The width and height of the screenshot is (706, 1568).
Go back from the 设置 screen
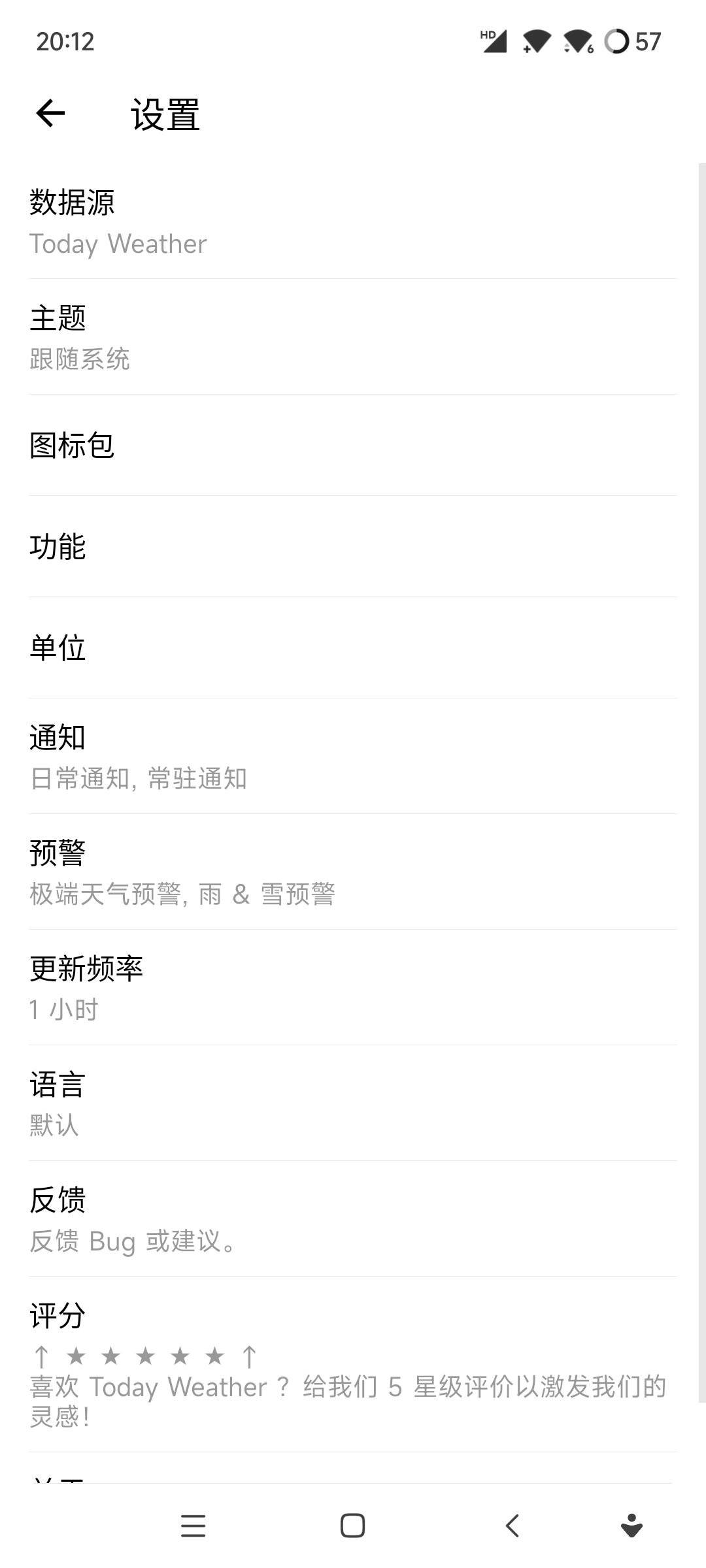[x=50, y=113]
